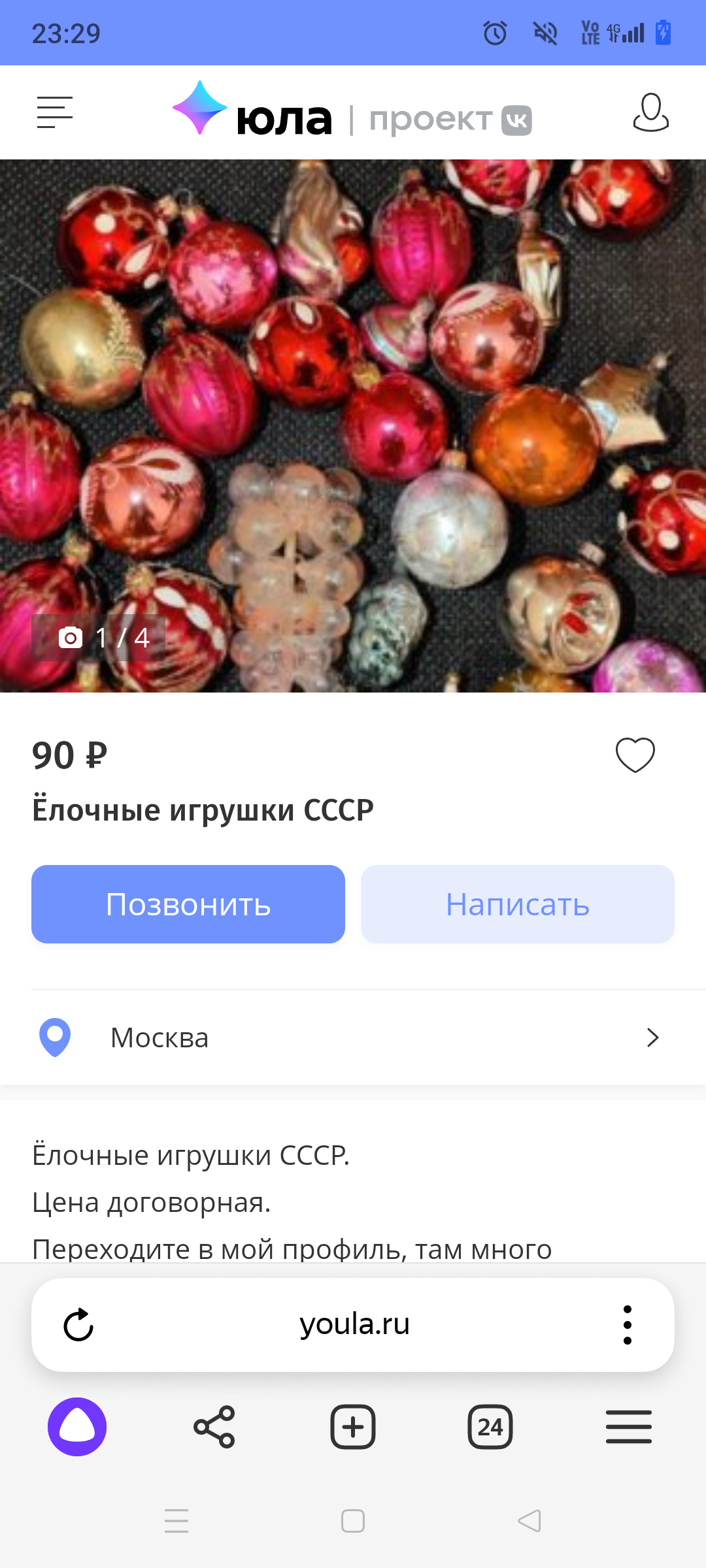Open a new browser tab

(x=353, y=1427)
